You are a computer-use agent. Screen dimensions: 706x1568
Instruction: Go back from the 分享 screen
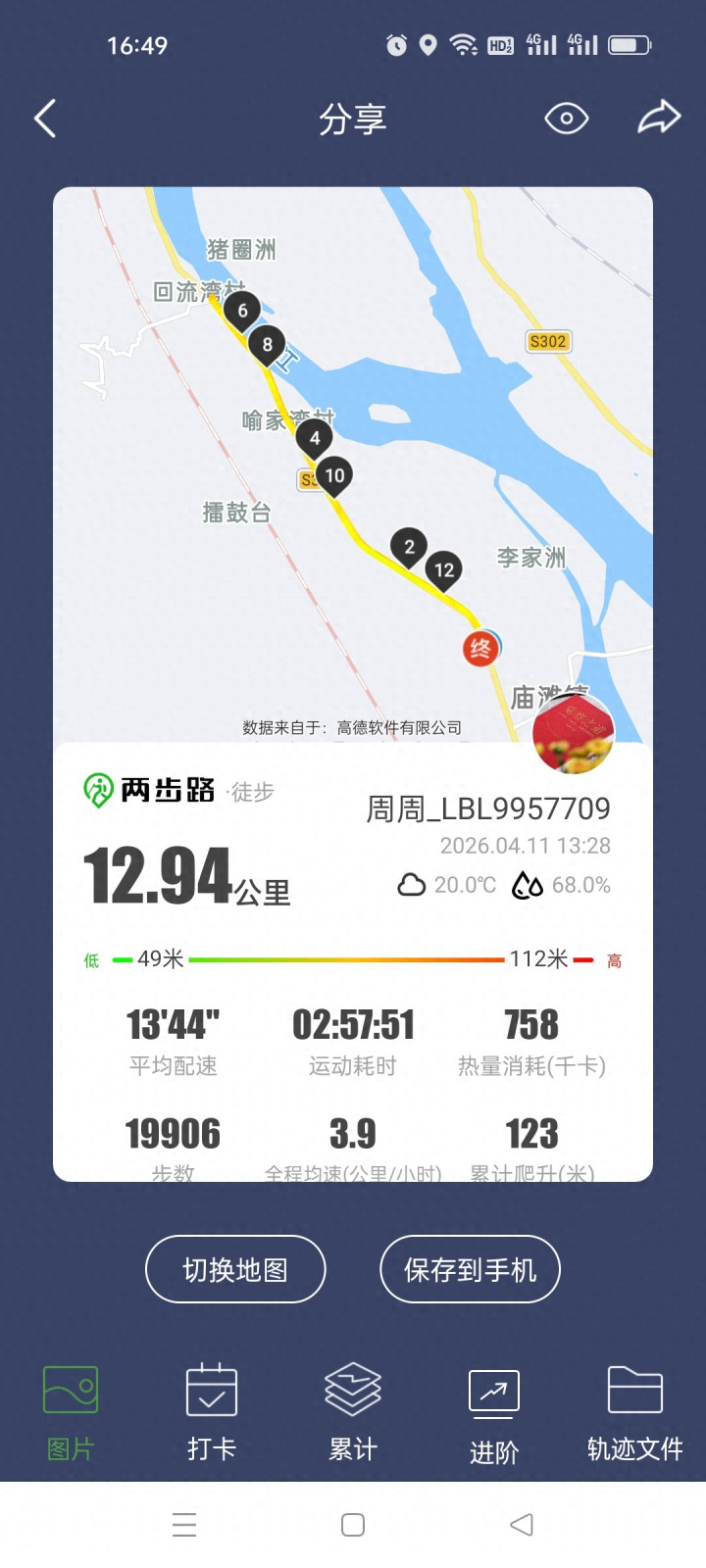[45, 119]
